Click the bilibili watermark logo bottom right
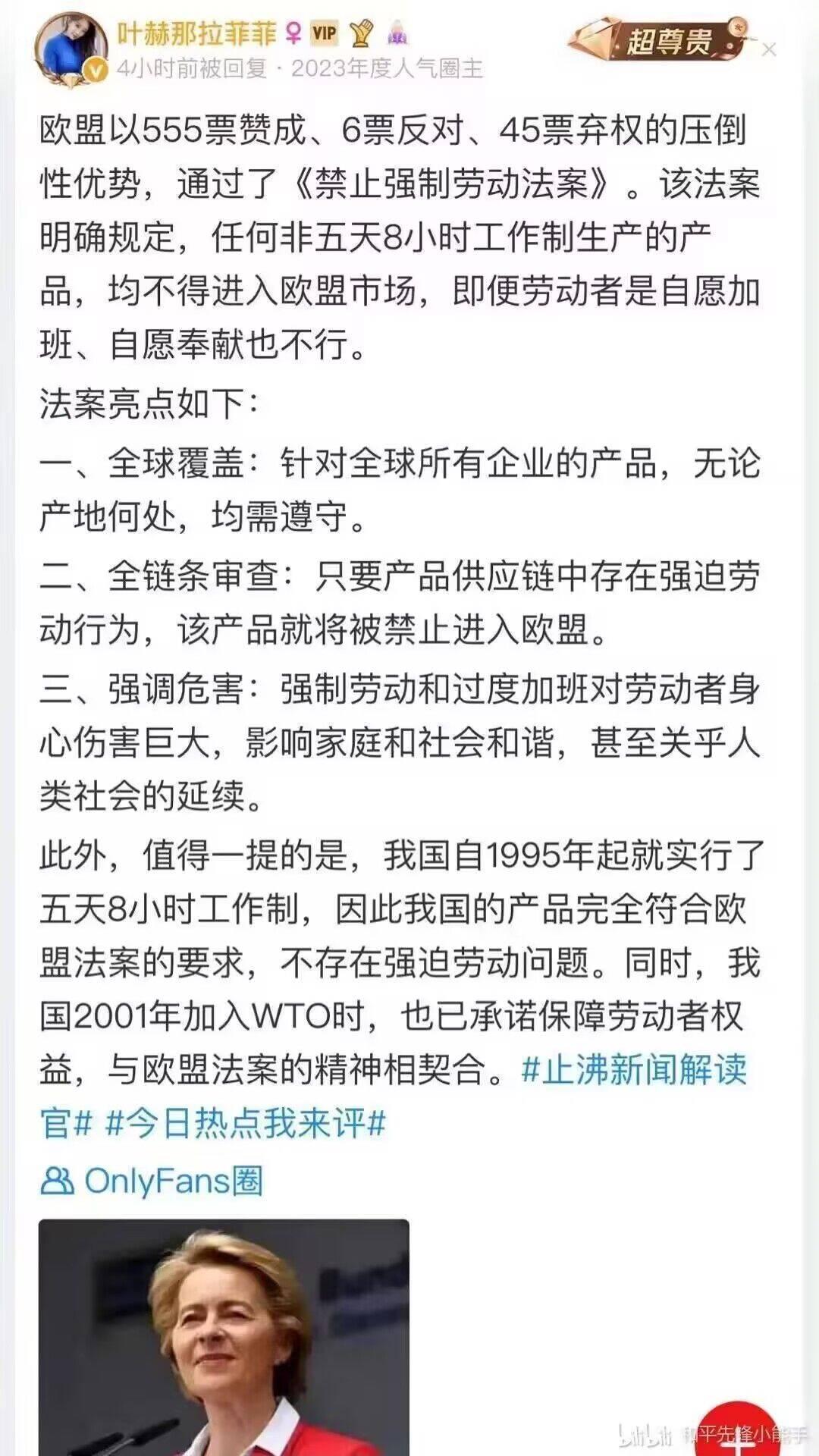 (x=645, y=1434)
